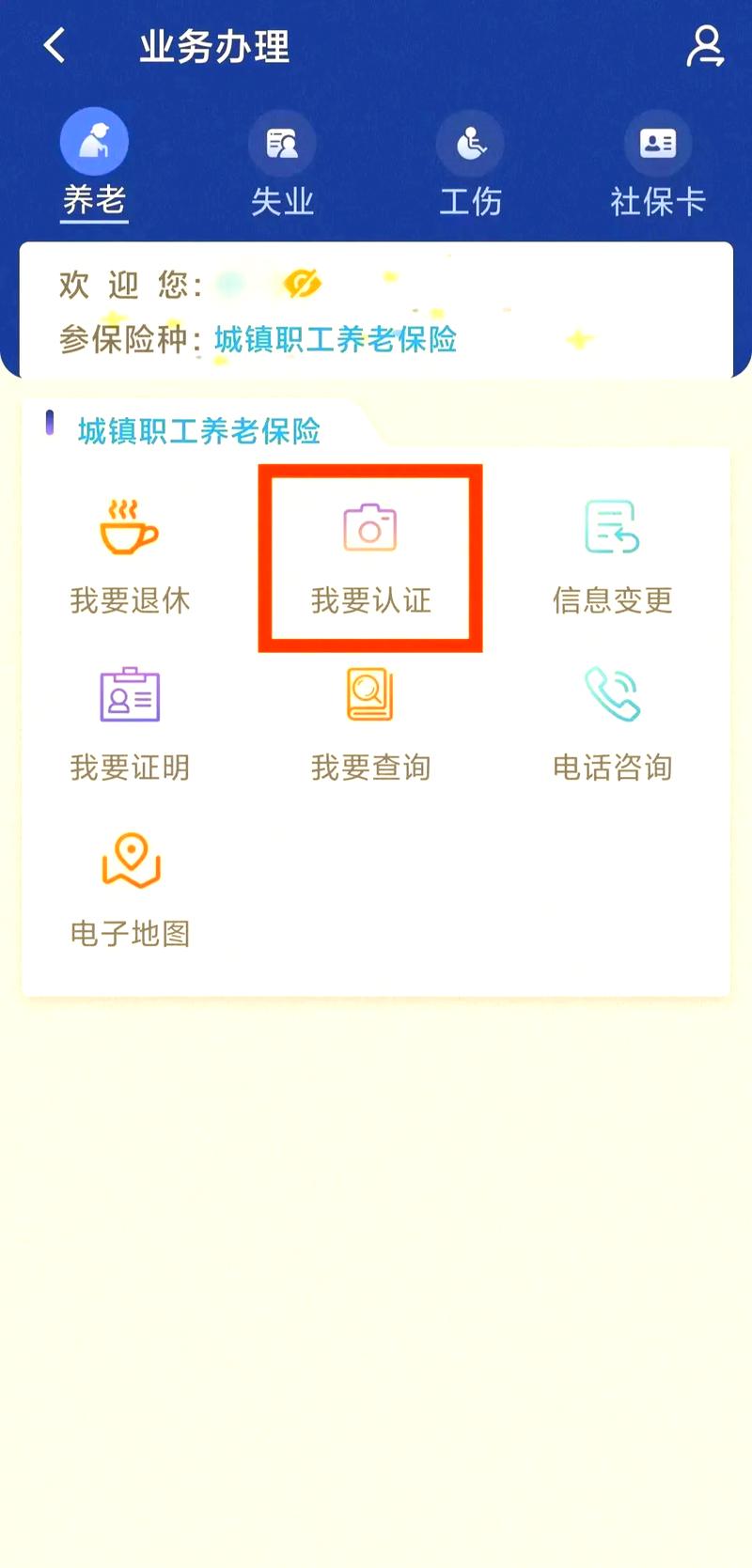Switch to the 社保卡 tab
Screen dimensions: 752x1568
pyautogui.click(x=657, y=164)
